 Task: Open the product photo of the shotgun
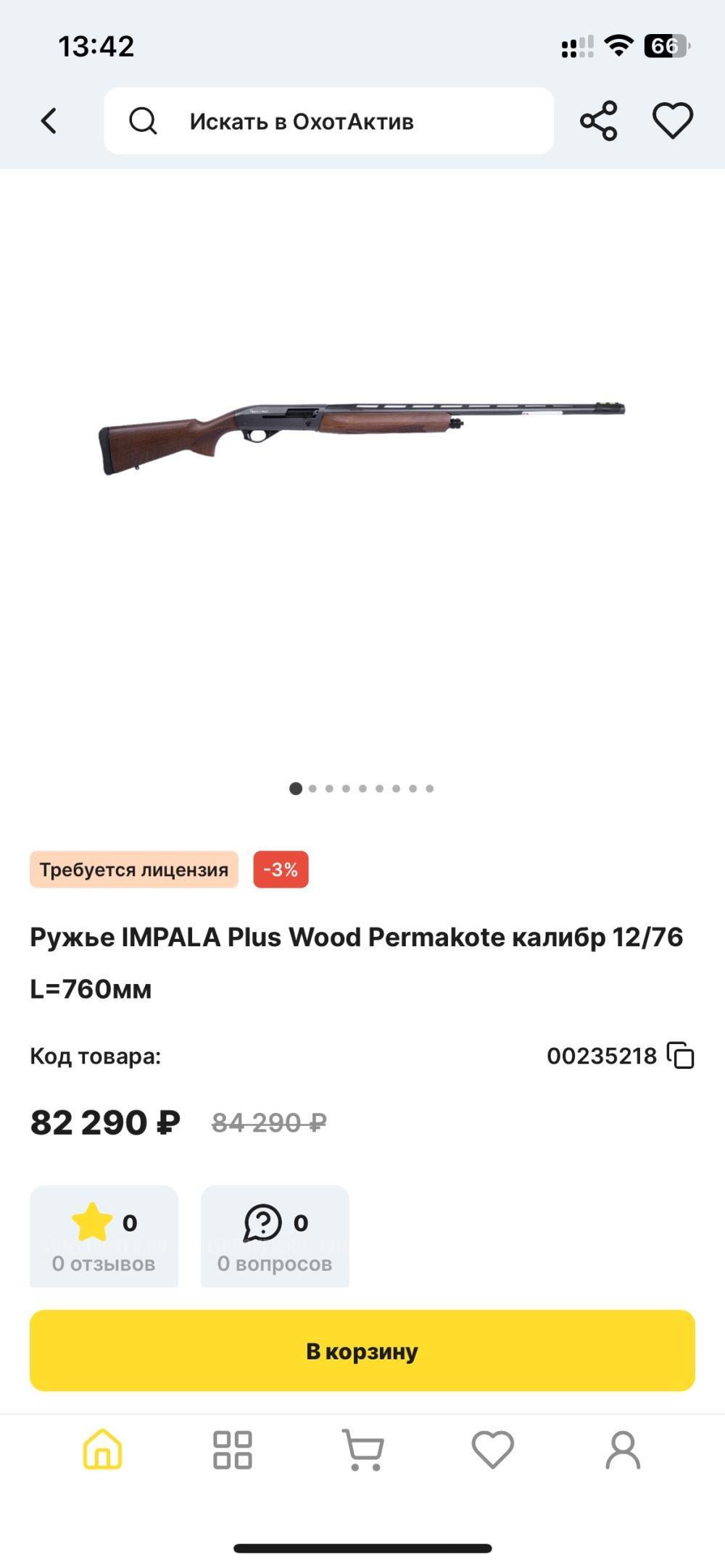click(x=362, y=437)
